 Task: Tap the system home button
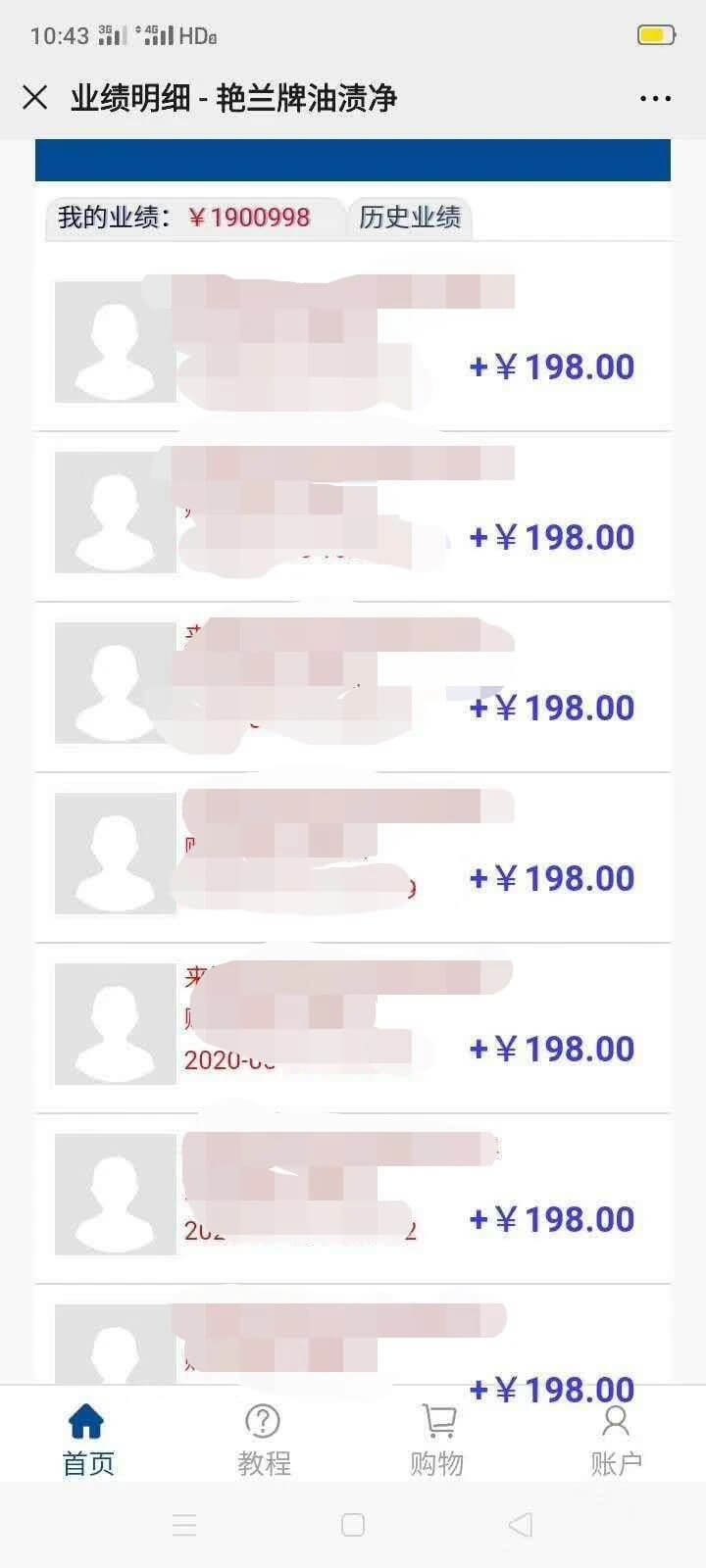353,1525
